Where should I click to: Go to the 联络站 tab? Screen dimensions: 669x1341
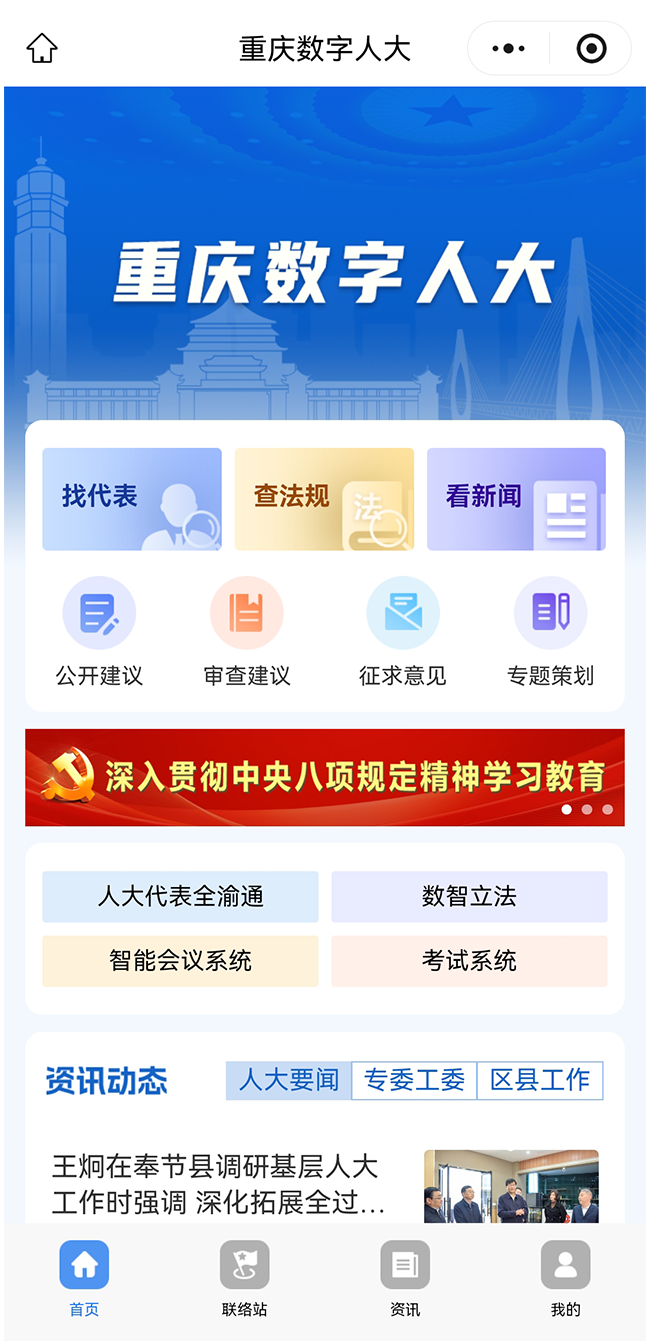pos(245,1278)
